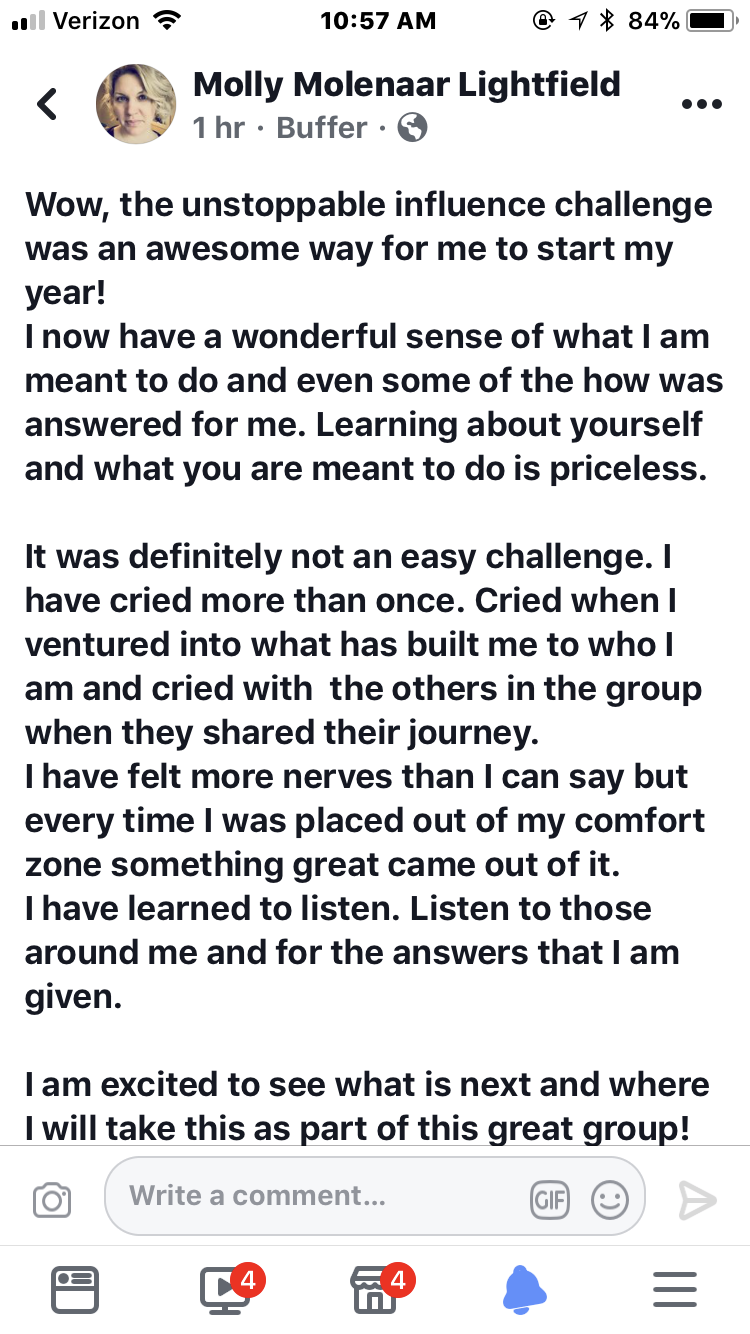Attach a photo with the camera icon
The width and height of the screenshot is (750, 1334).
tap(52, 1200)
